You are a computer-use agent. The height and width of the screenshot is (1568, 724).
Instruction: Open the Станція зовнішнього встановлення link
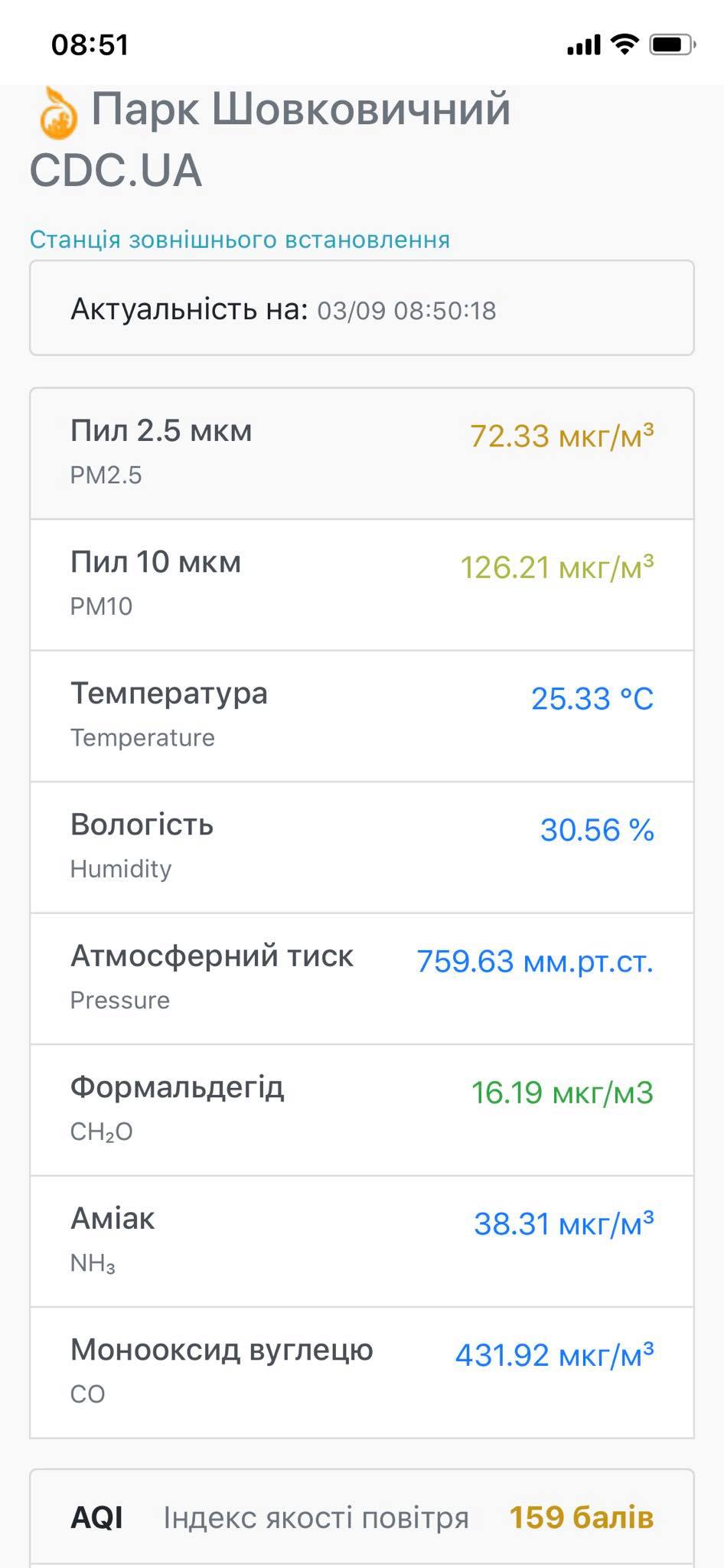point(240,240)
